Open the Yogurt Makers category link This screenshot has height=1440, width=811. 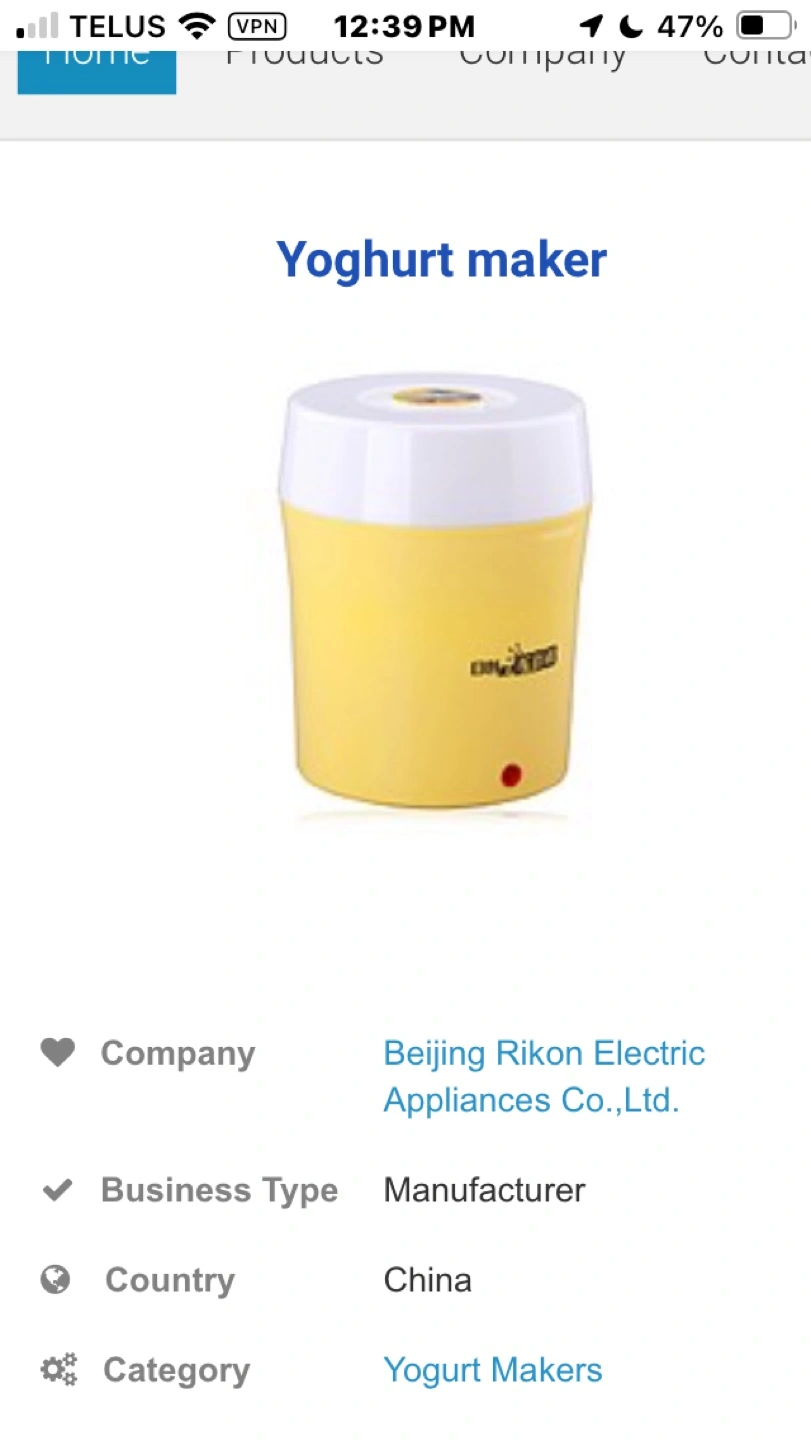pos(493,1370)
